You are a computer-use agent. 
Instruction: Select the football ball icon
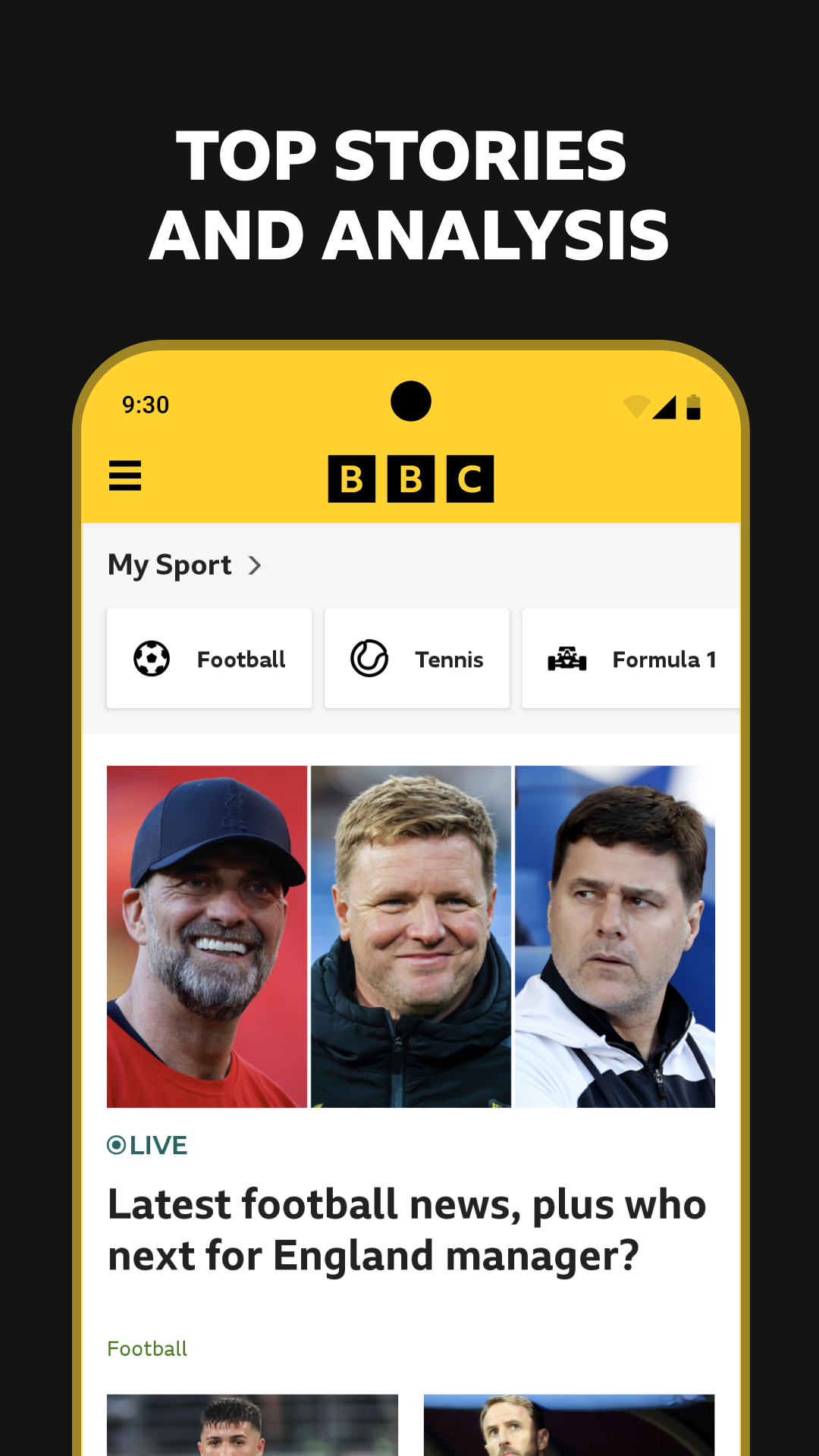coord(152,658)
